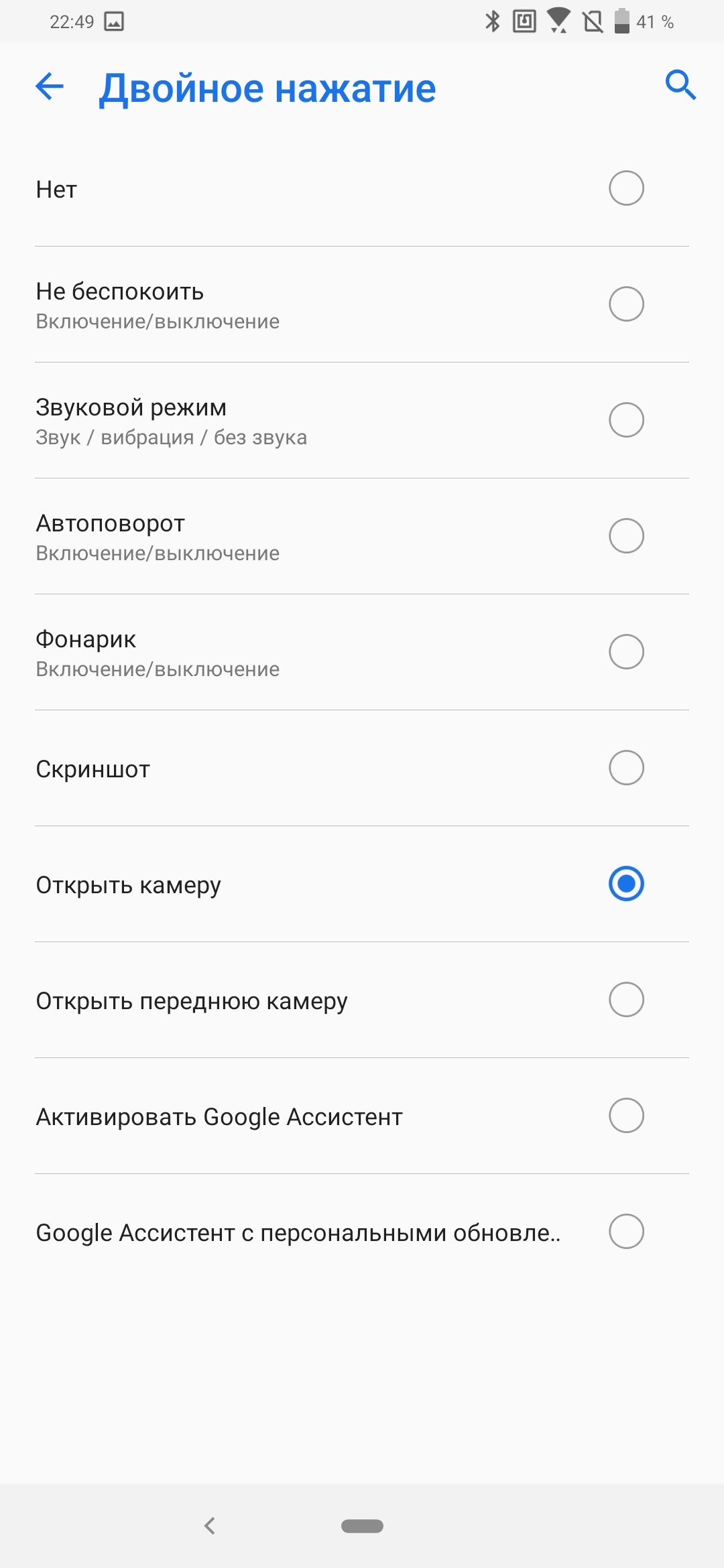Go back using the blue arrow
The height and width of the screenshot is (1568, 724).
(x=50, y=86)
